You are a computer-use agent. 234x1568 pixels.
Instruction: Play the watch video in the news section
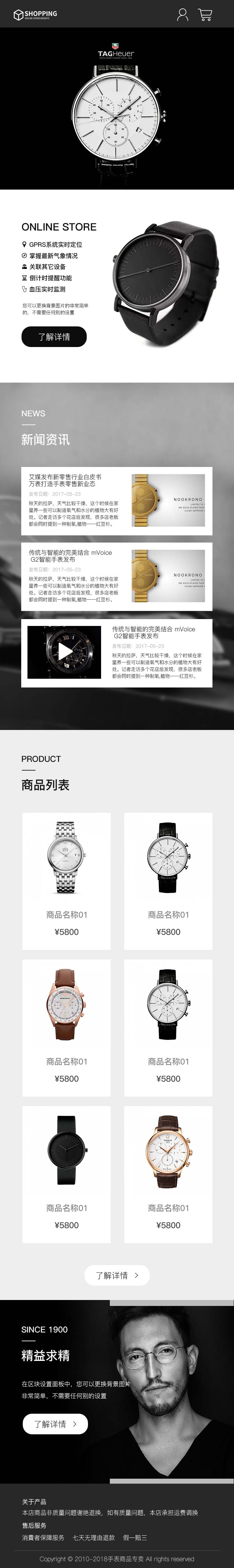[64, 653]
